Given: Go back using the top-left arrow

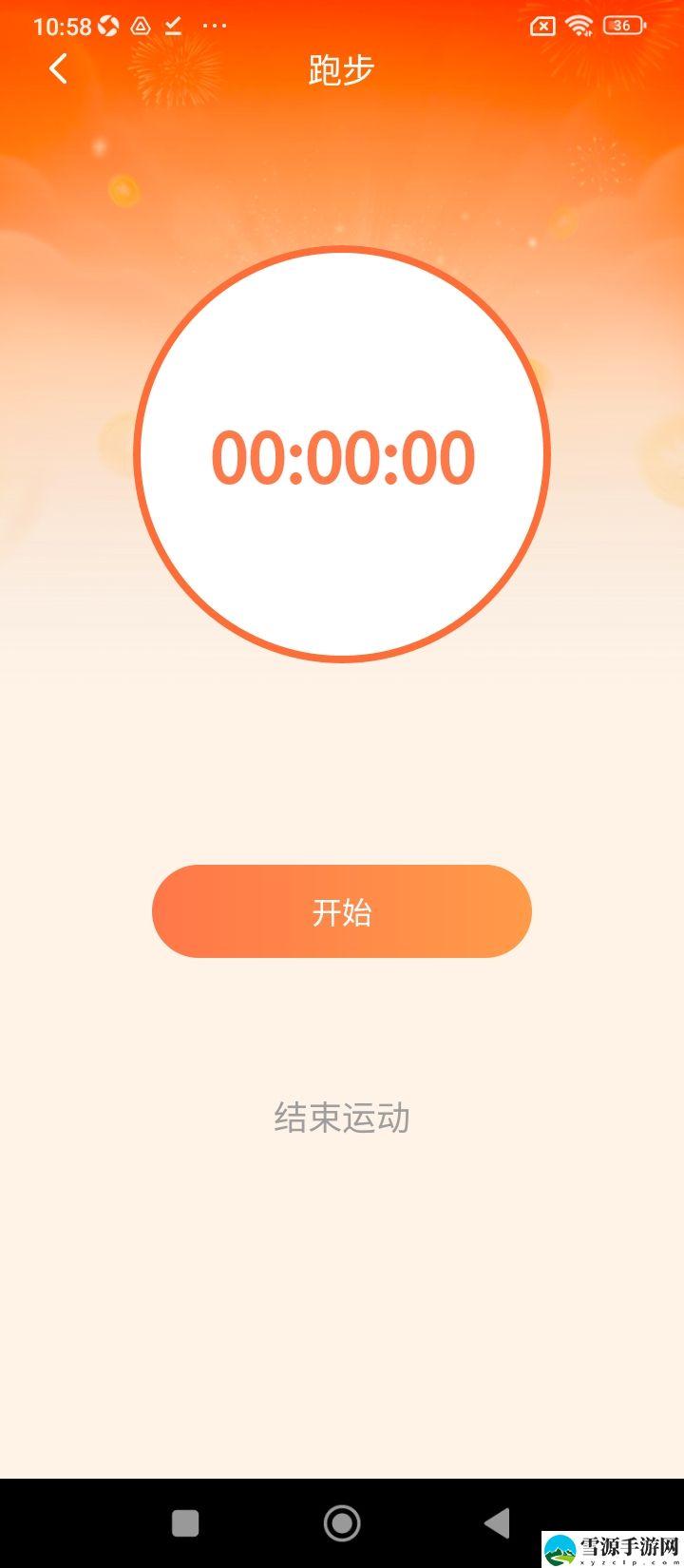Looking at the screenshot, I should pos(58,68).
